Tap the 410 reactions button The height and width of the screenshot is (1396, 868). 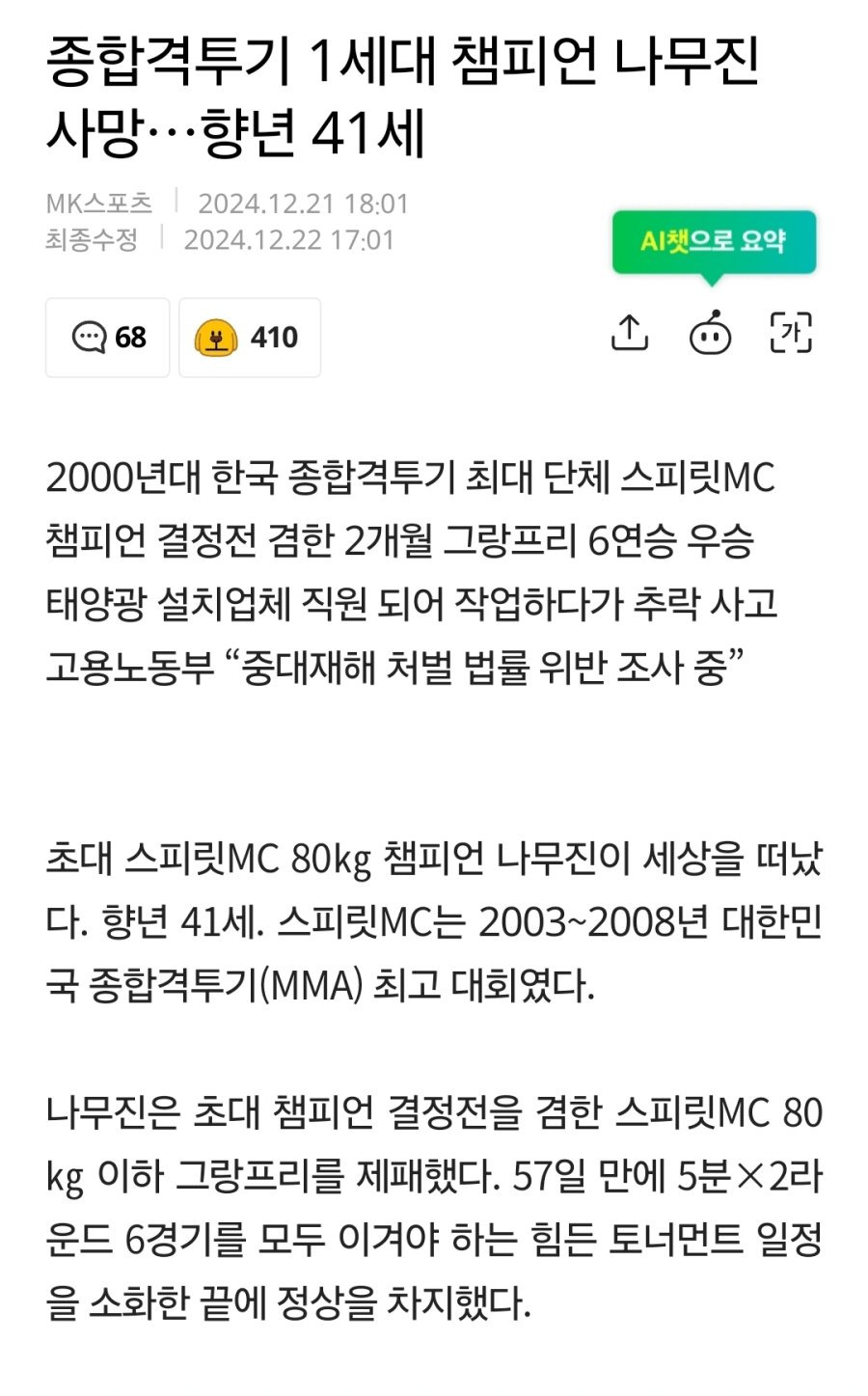pyautogui.click(x=250, y=338)
